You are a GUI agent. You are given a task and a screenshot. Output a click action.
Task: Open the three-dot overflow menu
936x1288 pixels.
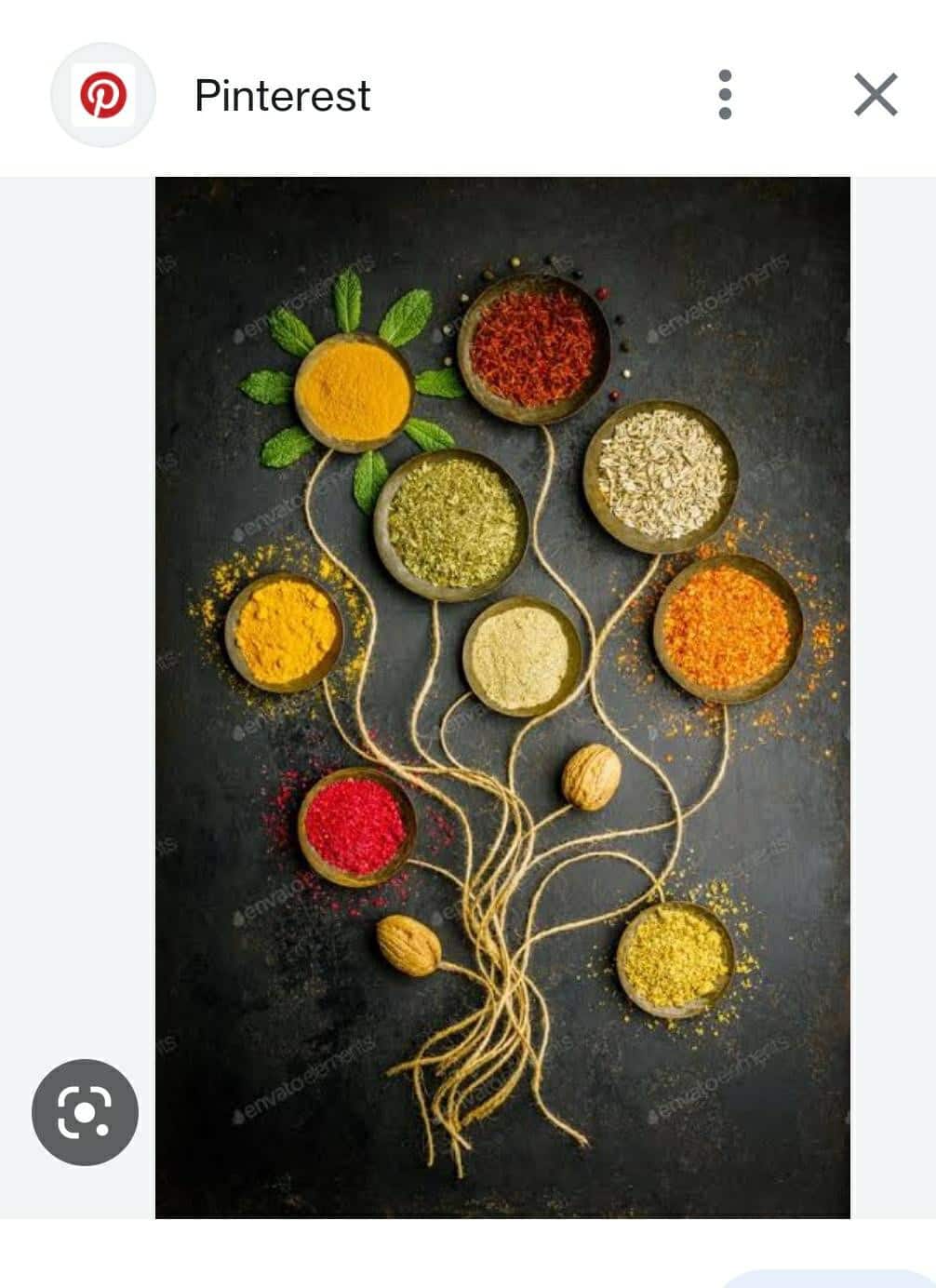[x=725, y=95]
